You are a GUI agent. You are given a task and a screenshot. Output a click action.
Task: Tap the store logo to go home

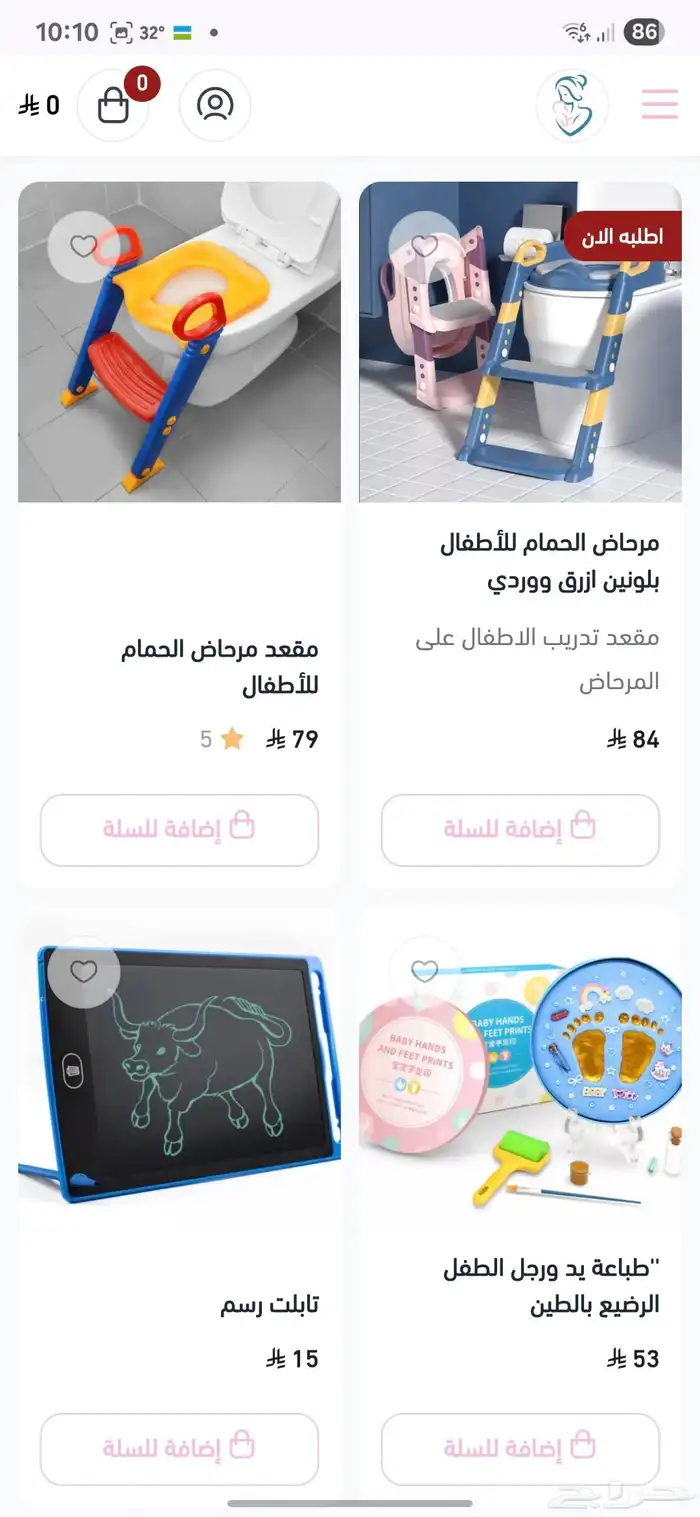pyautogui.click(x=571, y=105)
